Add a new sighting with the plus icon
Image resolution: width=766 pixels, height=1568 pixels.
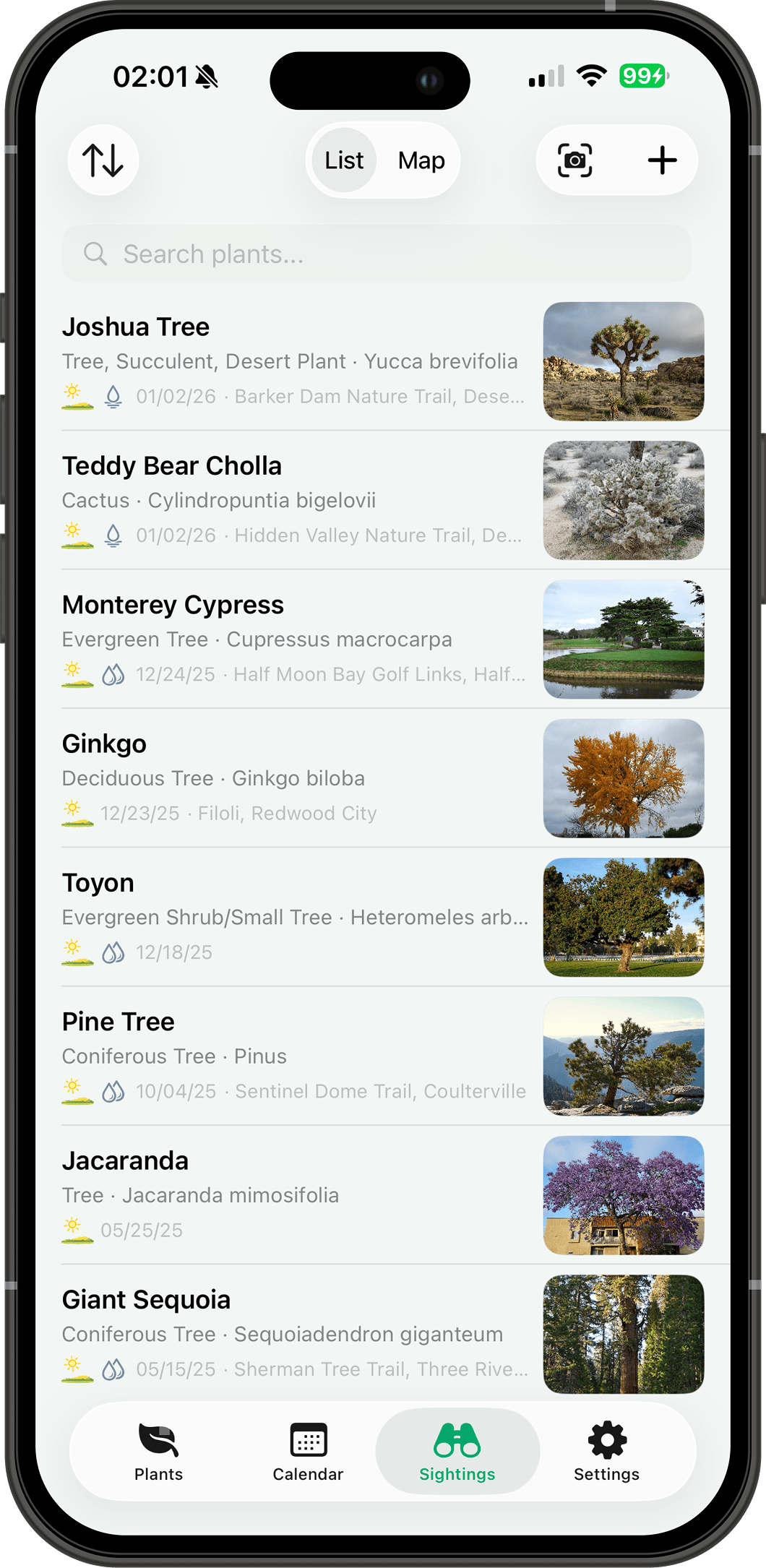tap(662, 160)
